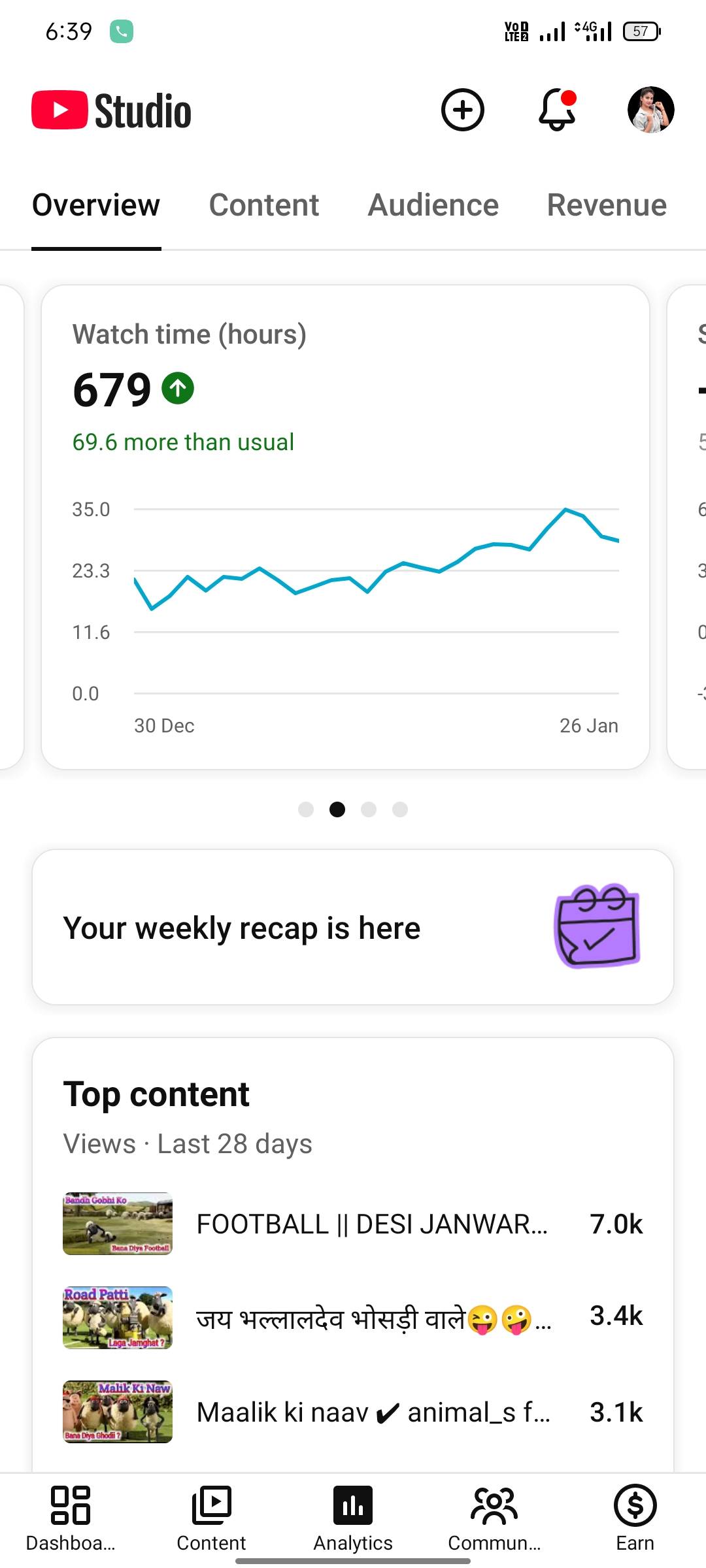706x1568 pixels.
Task: Switch to the Revenue tab
Action: pos(606,205)
